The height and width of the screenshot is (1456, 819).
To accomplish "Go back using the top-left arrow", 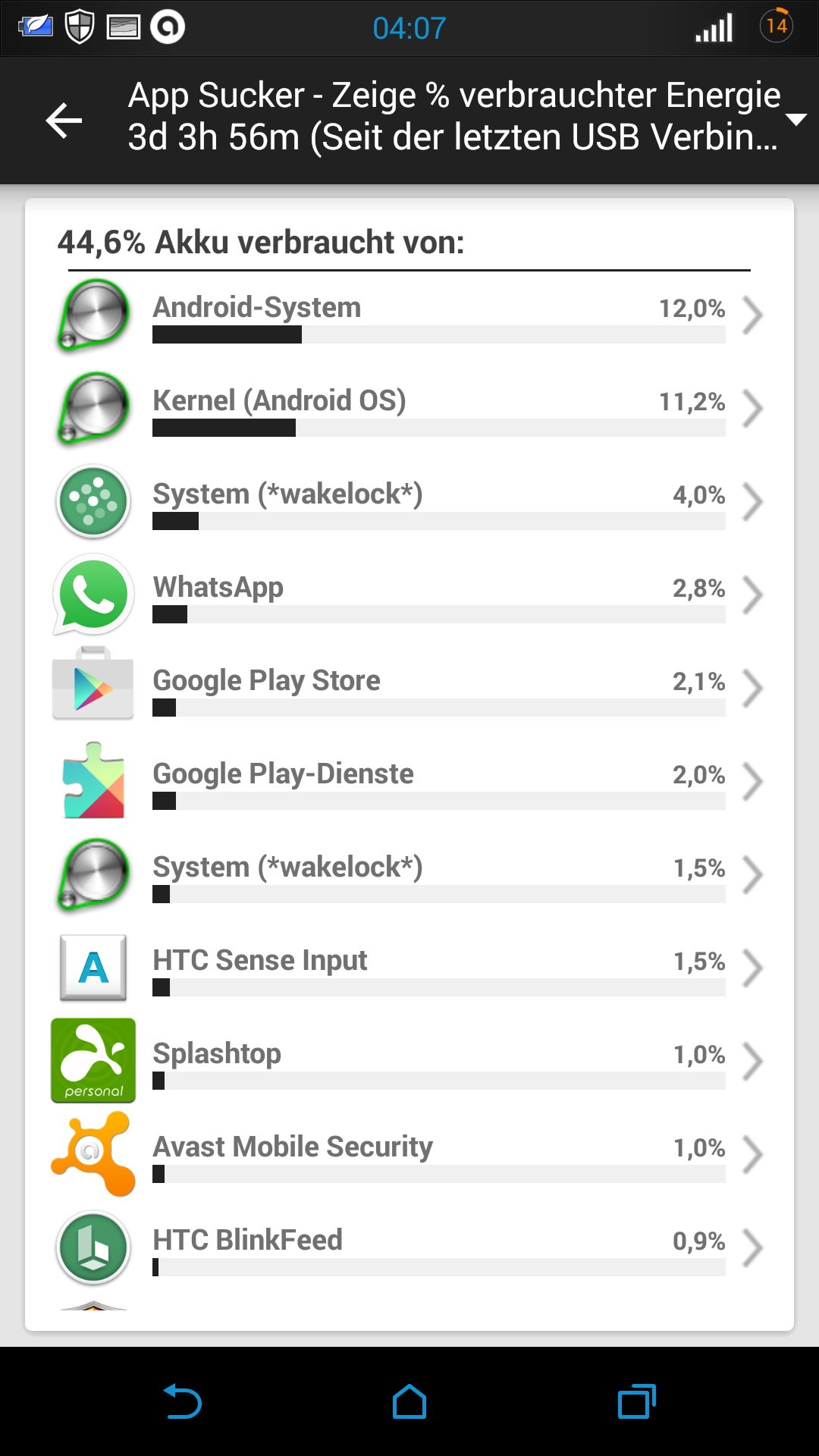I will click(64, 121).
